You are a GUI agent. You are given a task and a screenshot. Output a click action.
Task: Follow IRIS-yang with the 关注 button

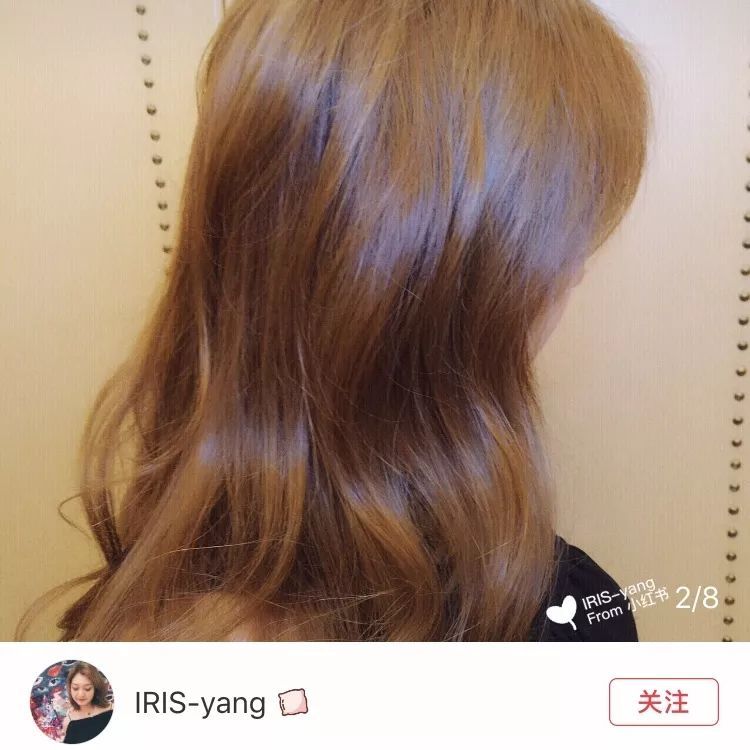pos(663,702)
